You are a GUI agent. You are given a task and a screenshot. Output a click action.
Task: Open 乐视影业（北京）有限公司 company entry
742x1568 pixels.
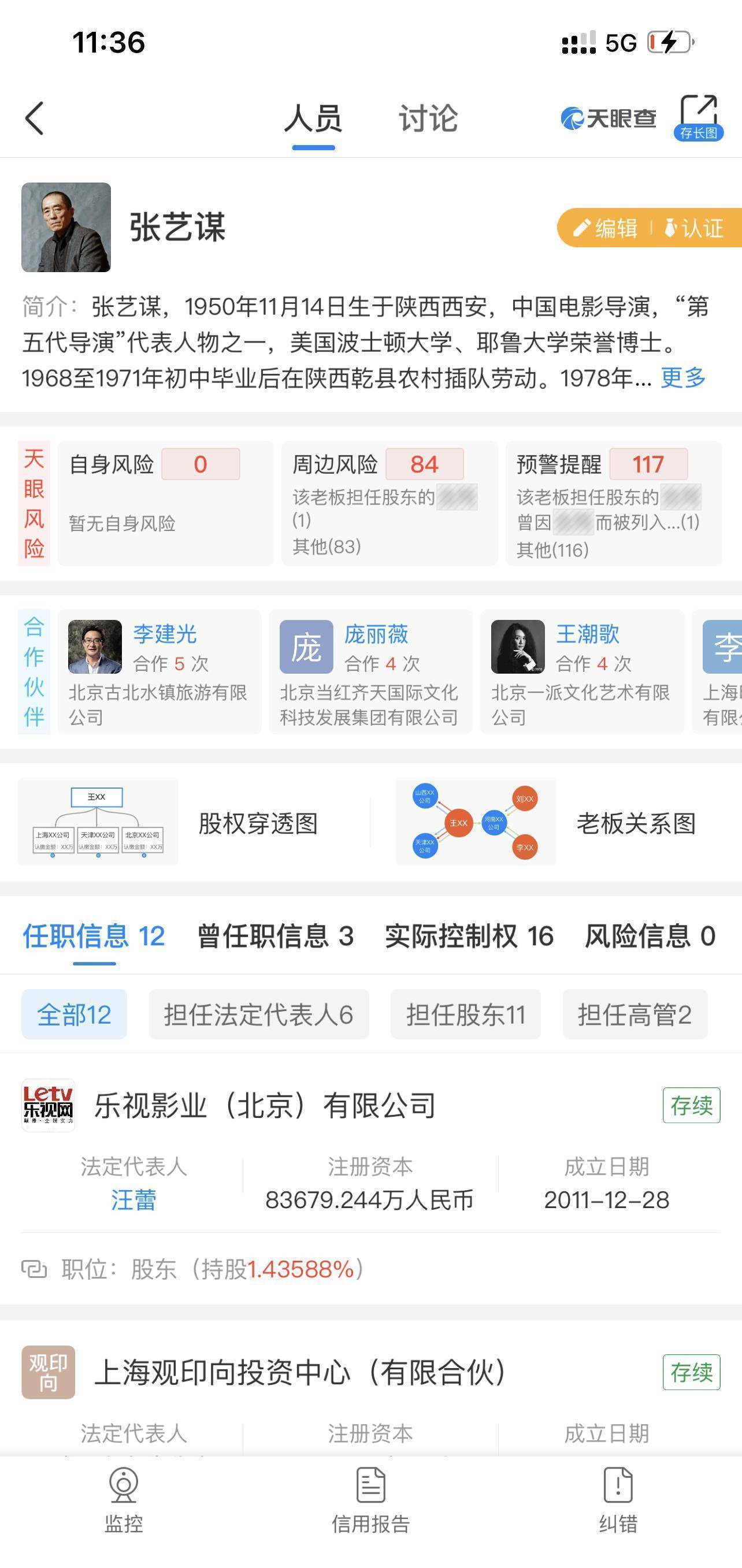coord(265,1106)
